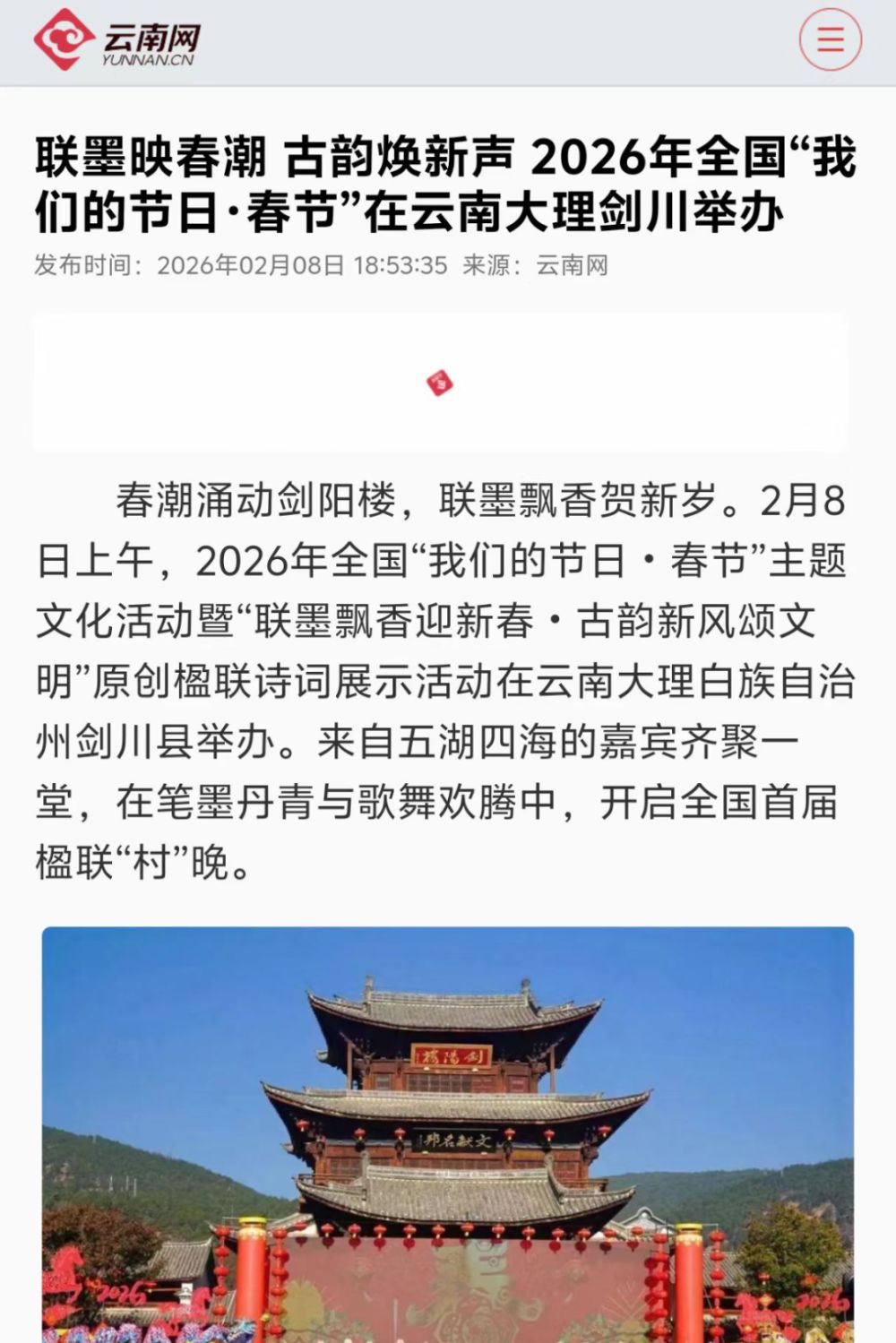The width and height of the screenshot is (896, 1343).
Task: Open the Yunnan.cn hamburger menu
Action: (830, 40)
